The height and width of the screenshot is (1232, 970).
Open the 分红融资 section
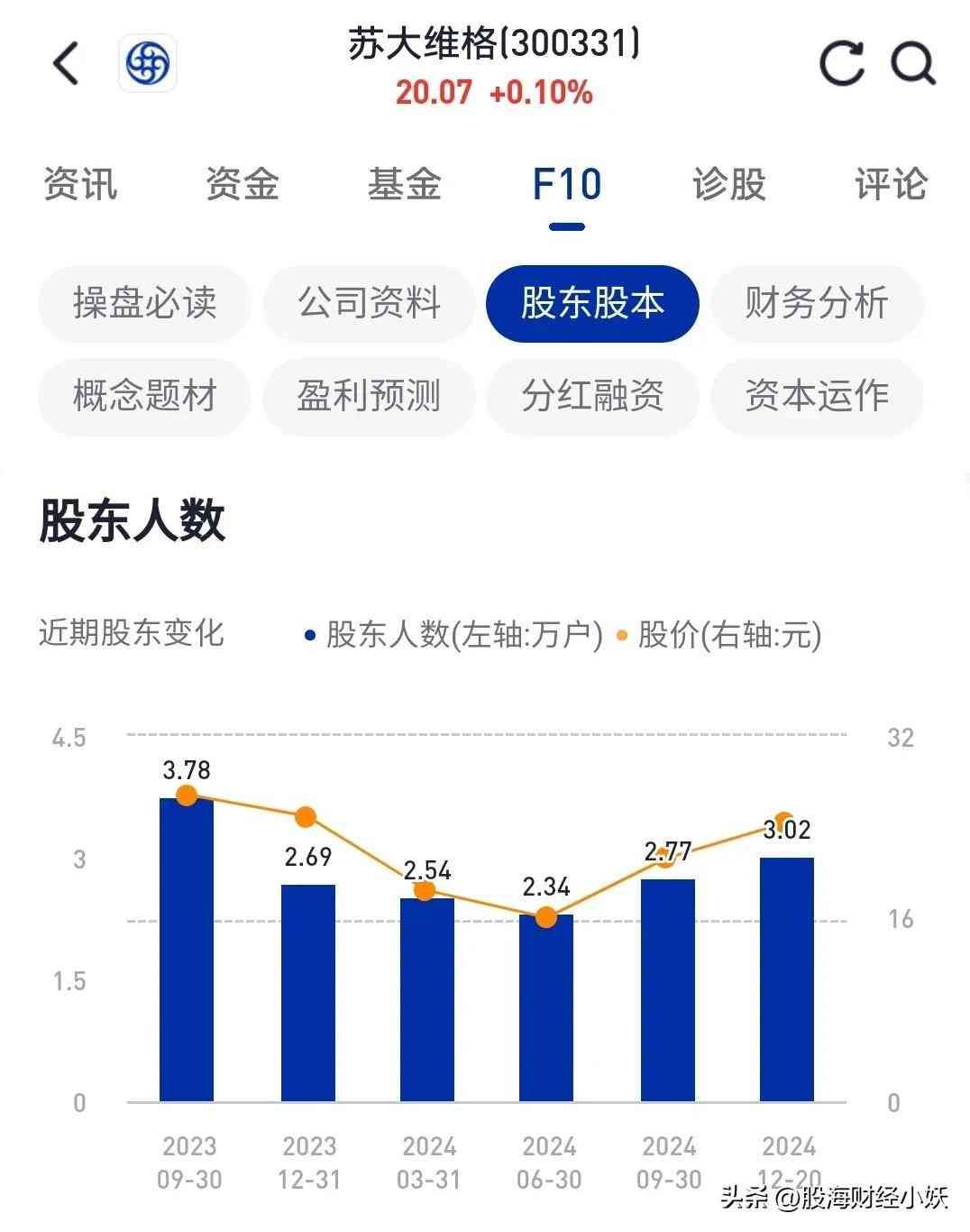click(x=592, y=396)
